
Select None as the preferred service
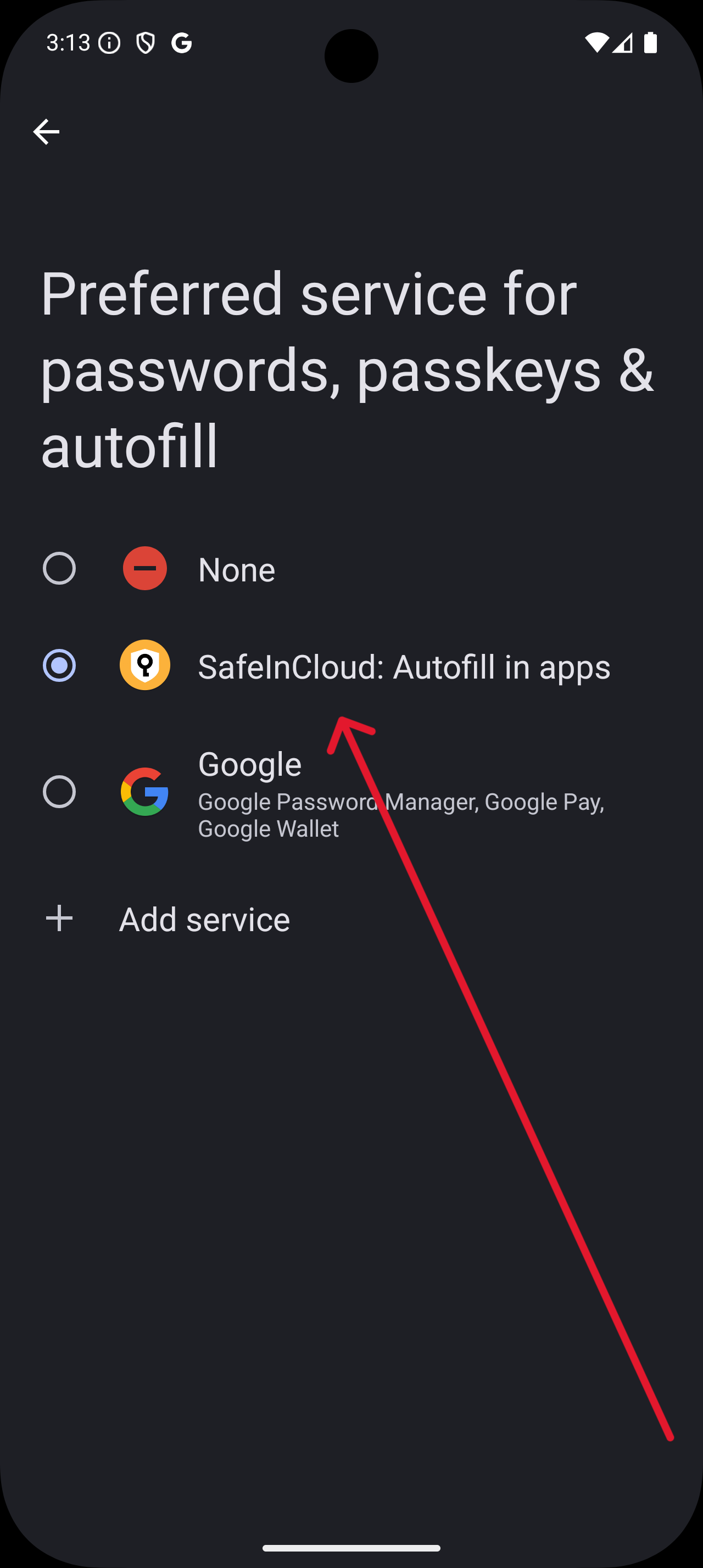click(60, 569)
